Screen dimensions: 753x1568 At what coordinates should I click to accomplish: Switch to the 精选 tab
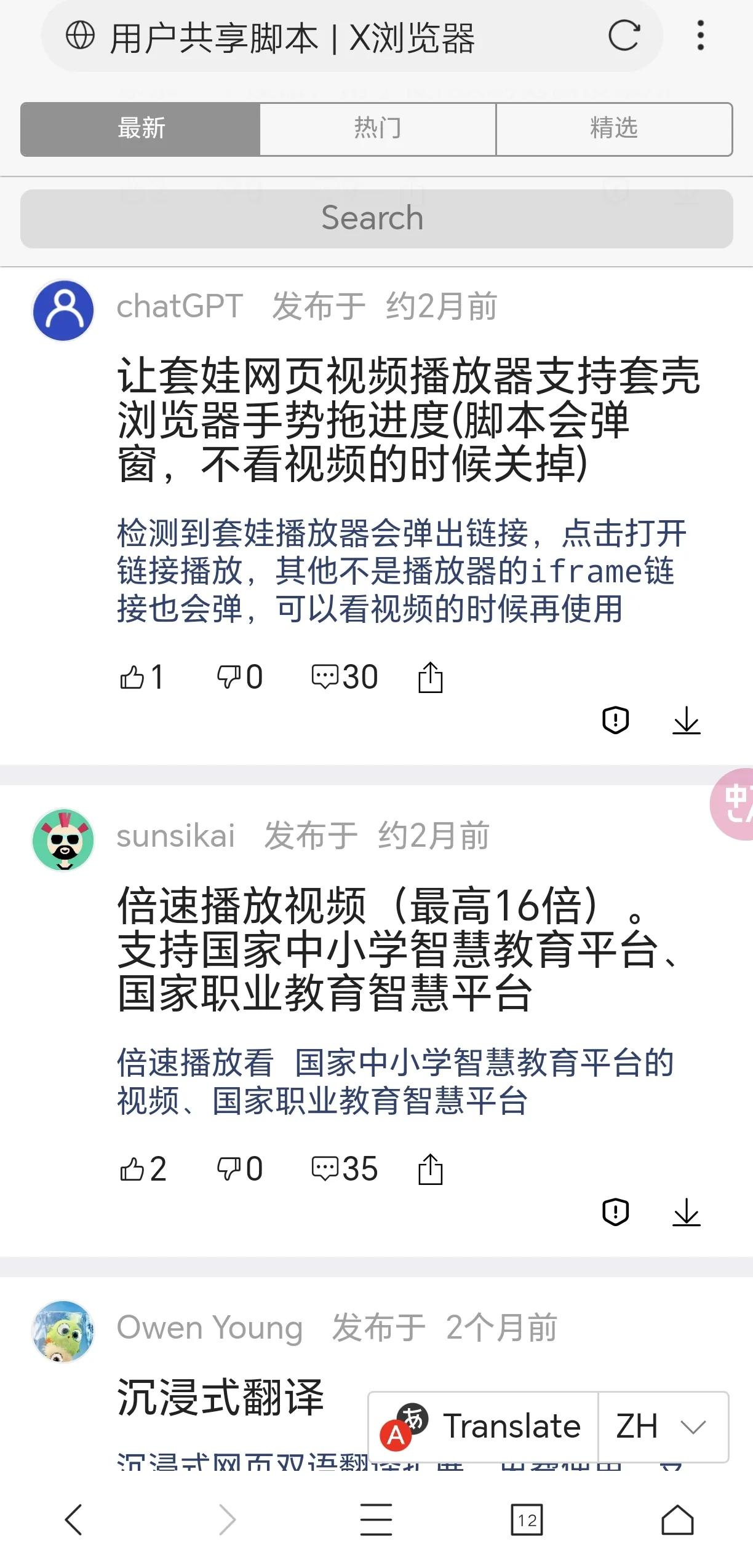pos(615,129)
